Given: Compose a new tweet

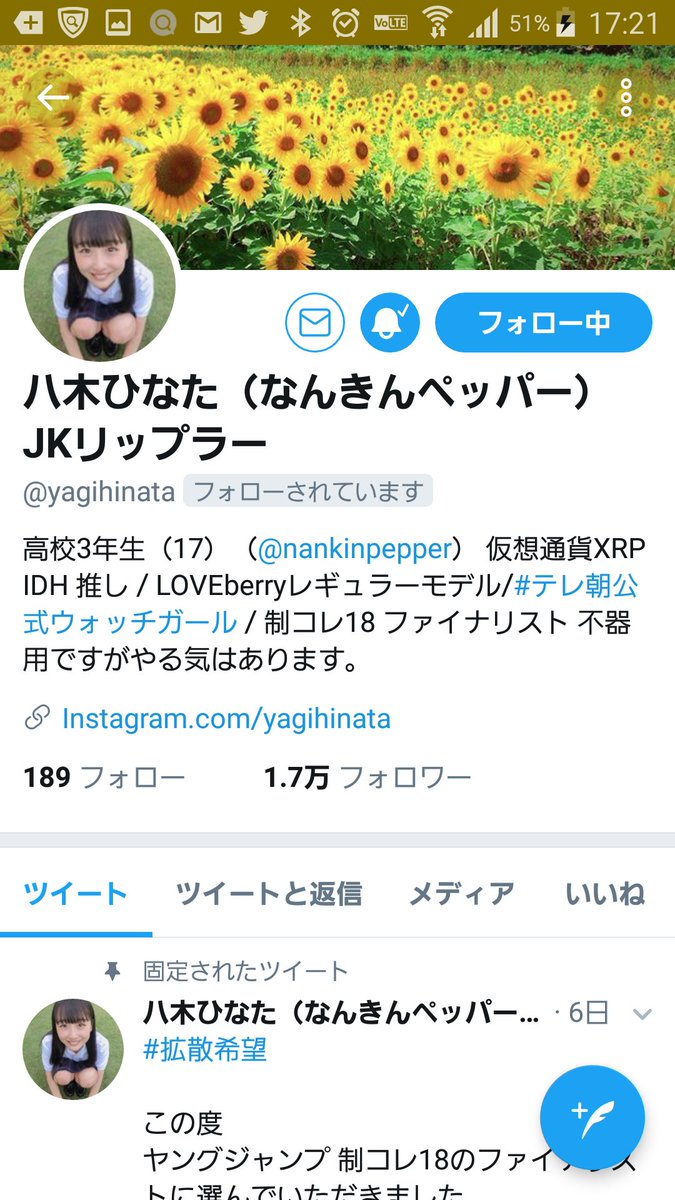Looking at the screenshot, I should (592, 1117).
